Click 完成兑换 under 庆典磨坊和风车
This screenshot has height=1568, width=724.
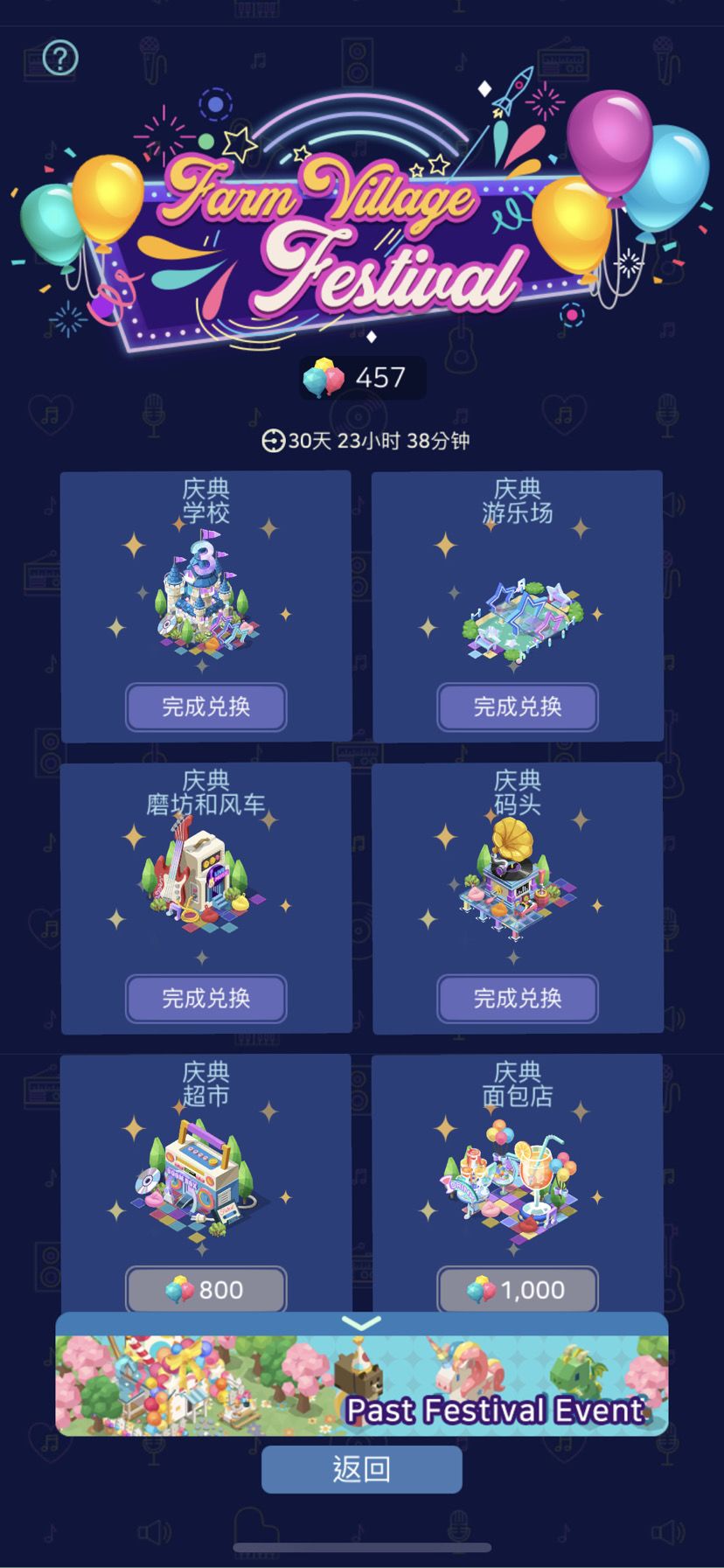[x=205, y=1000]
